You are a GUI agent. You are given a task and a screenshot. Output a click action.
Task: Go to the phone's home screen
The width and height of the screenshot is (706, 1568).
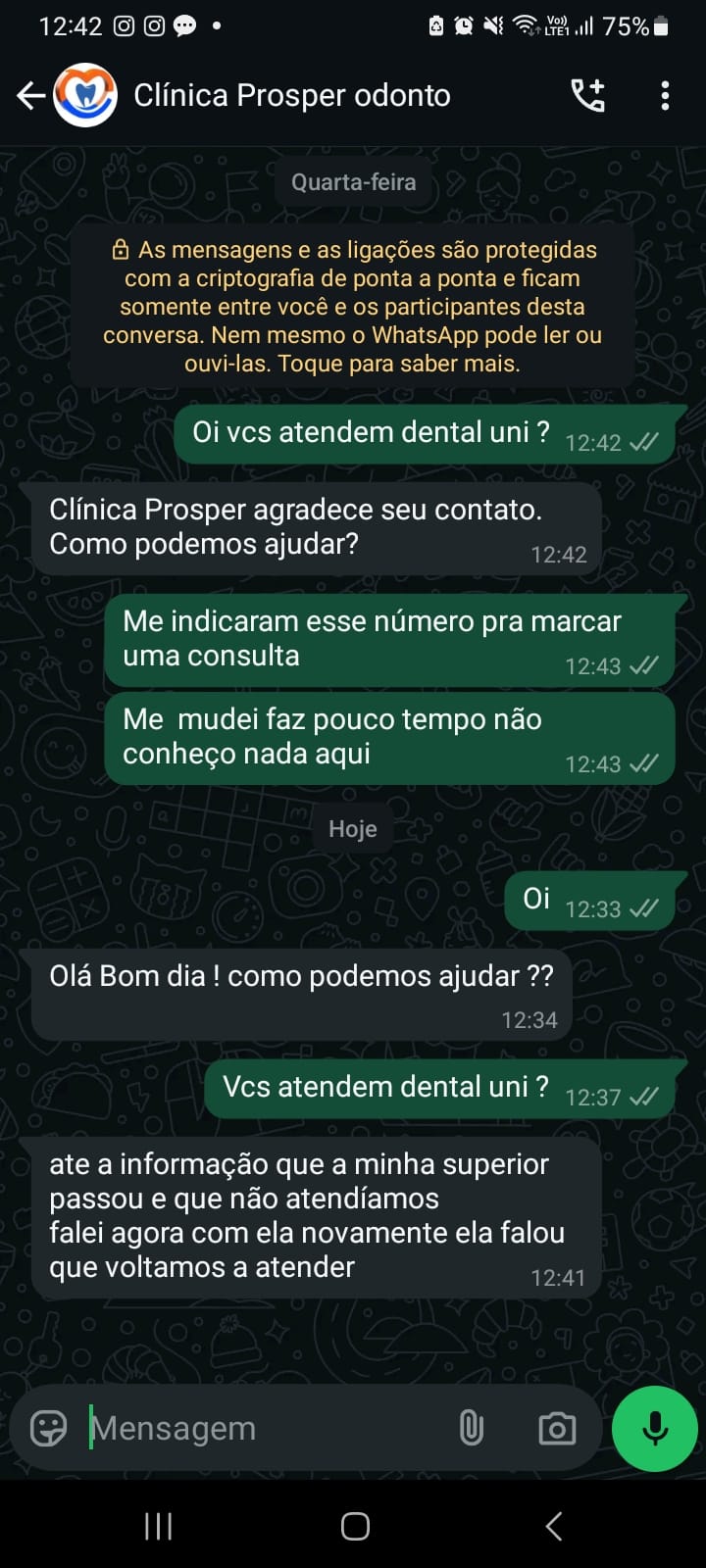click(x=355, y=1526)
